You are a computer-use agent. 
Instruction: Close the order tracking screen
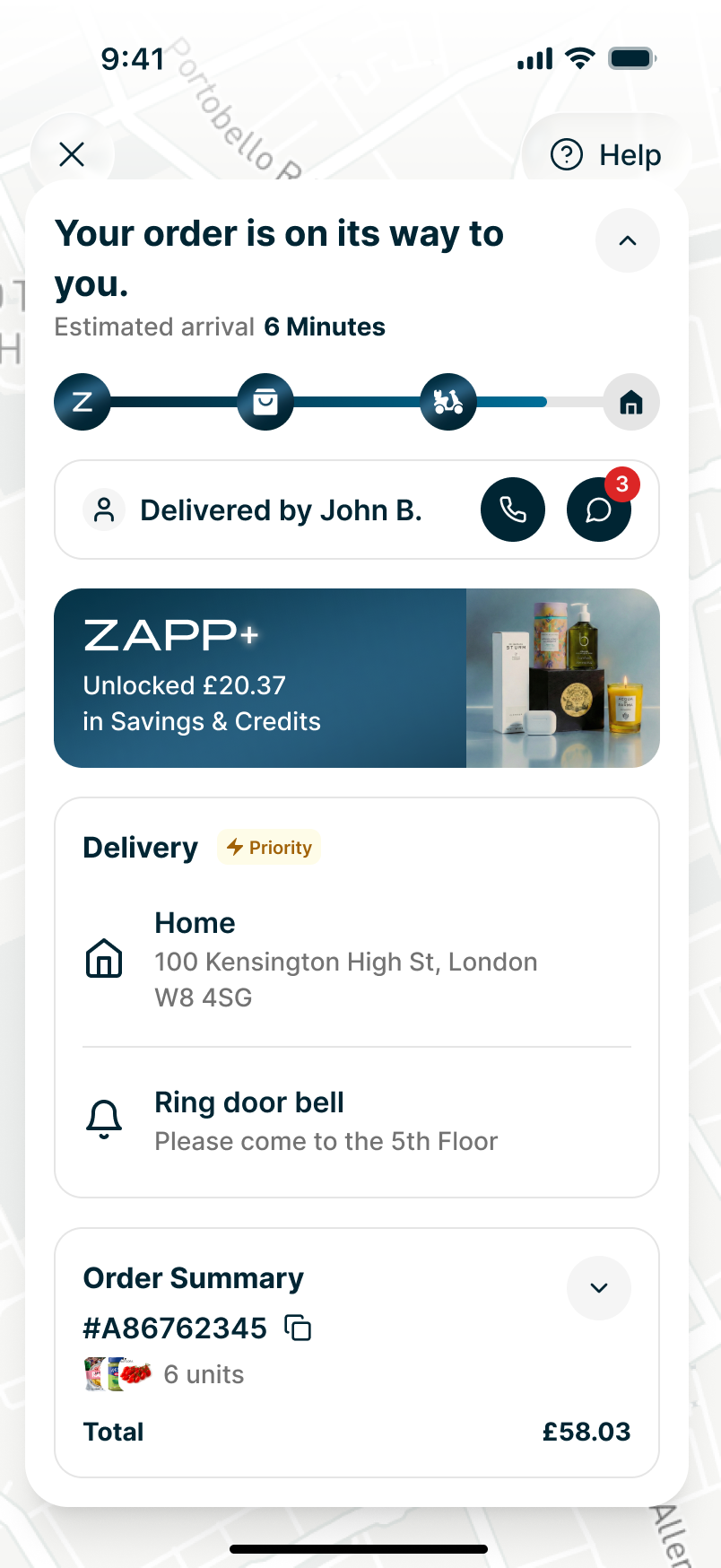[x=72, y=154]
